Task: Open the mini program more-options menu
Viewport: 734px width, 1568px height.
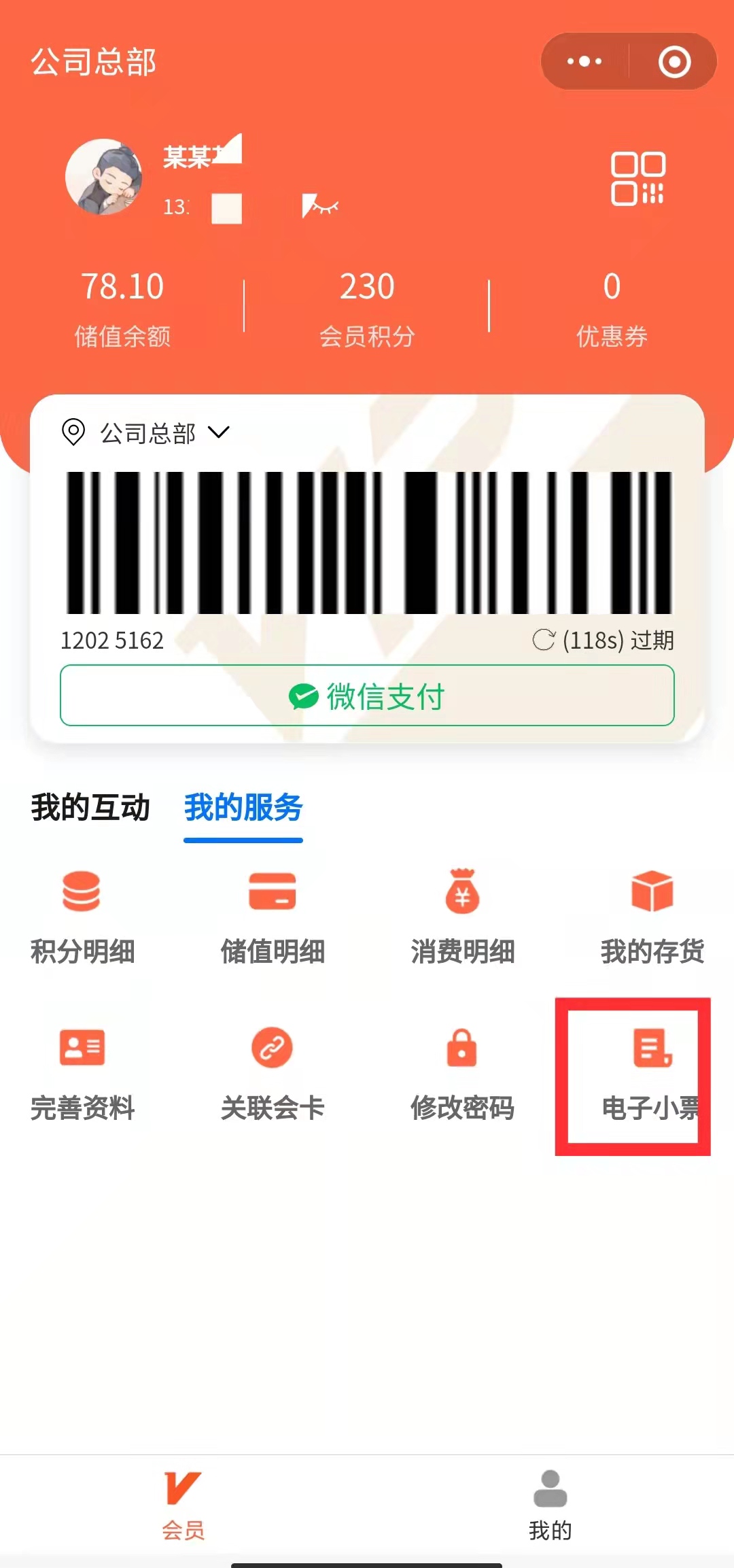Action: (584, 61)
